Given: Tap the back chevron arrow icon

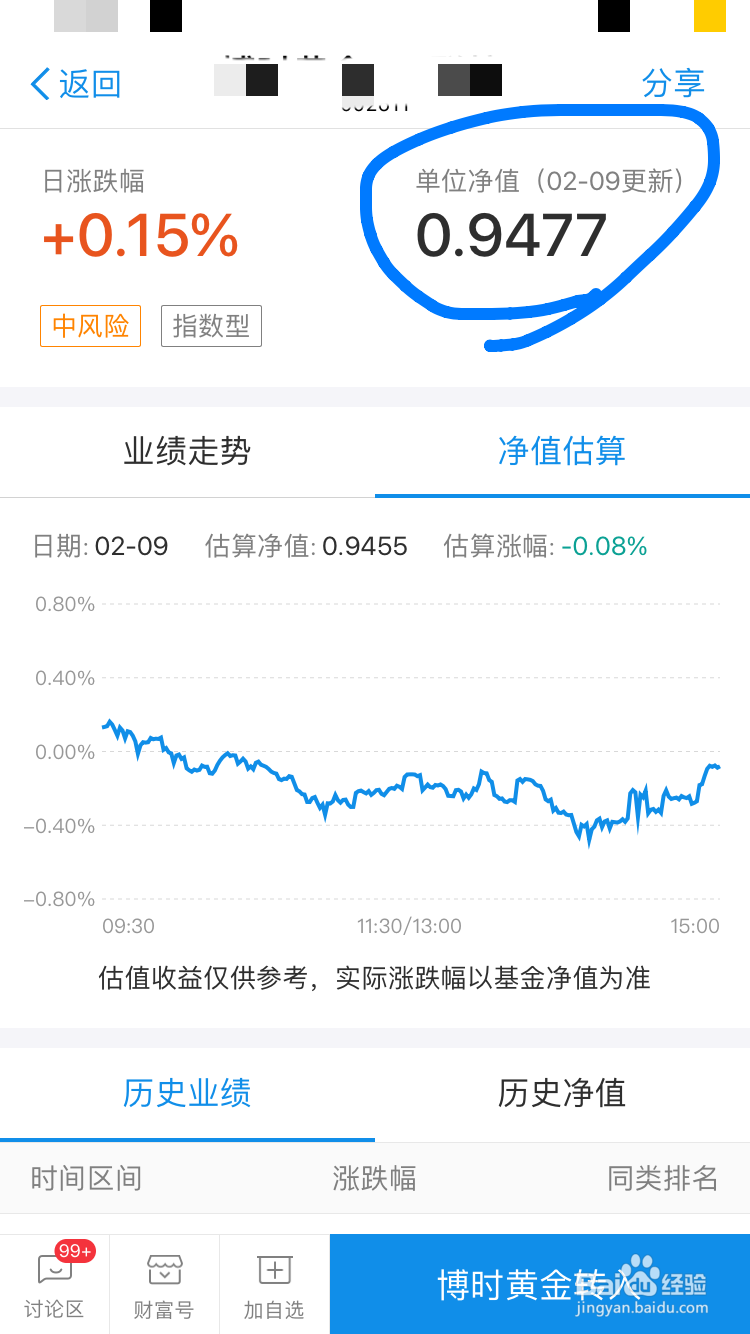Looking at the screenshot, I should (38, 84).
